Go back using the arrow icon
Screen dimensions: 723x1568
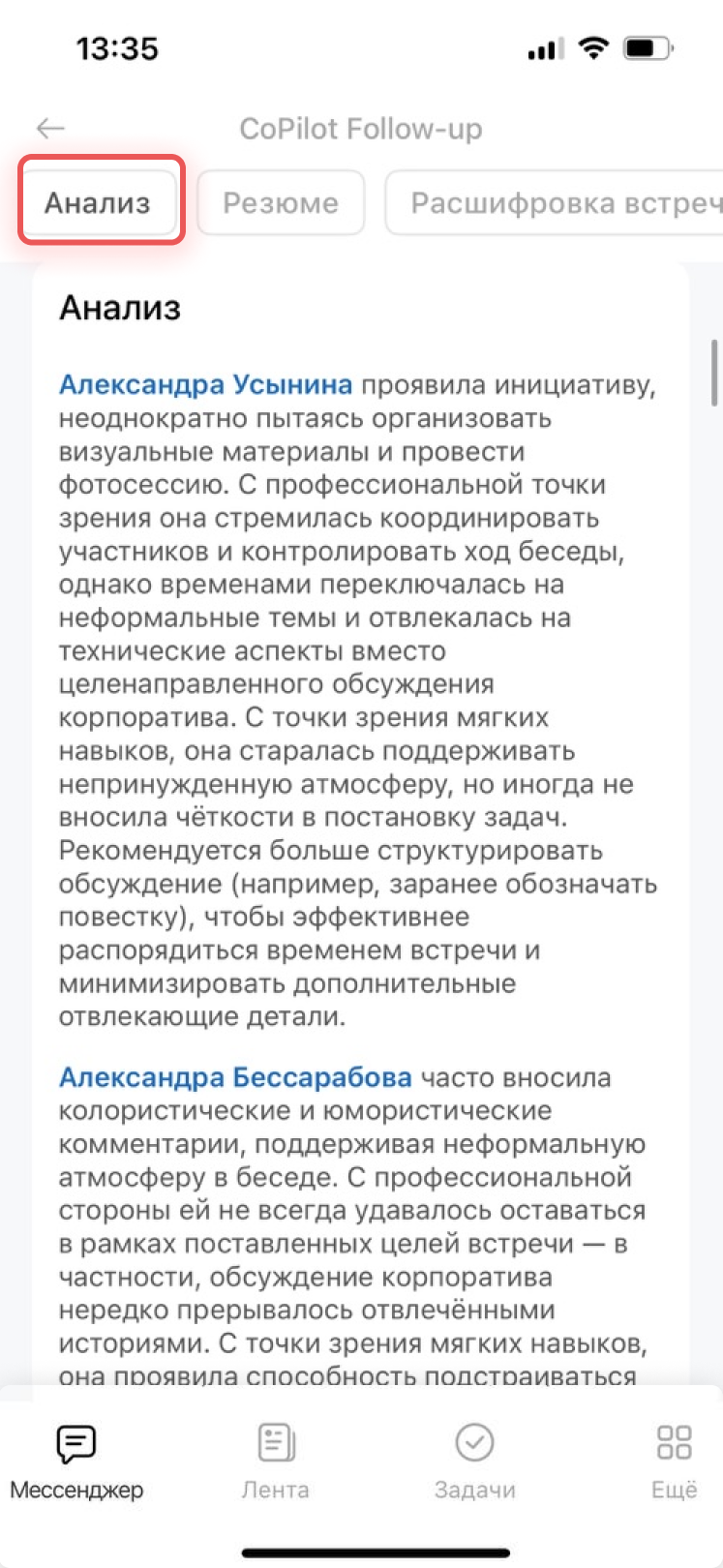[x=50, y=128]
